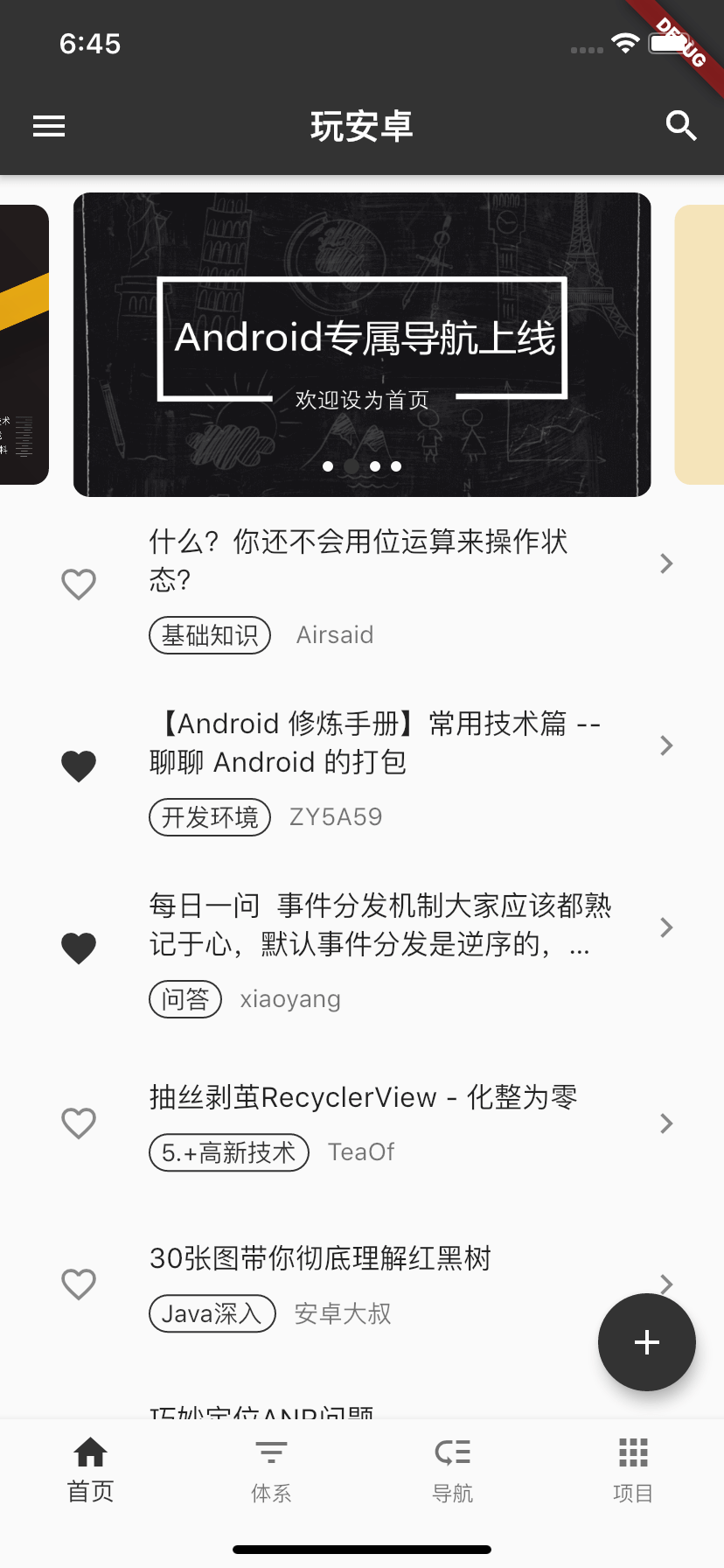Image resolution: width=724 pixels, height=1568 pixels.
Task: Open search from the app bar
Action: click(680, 126)
